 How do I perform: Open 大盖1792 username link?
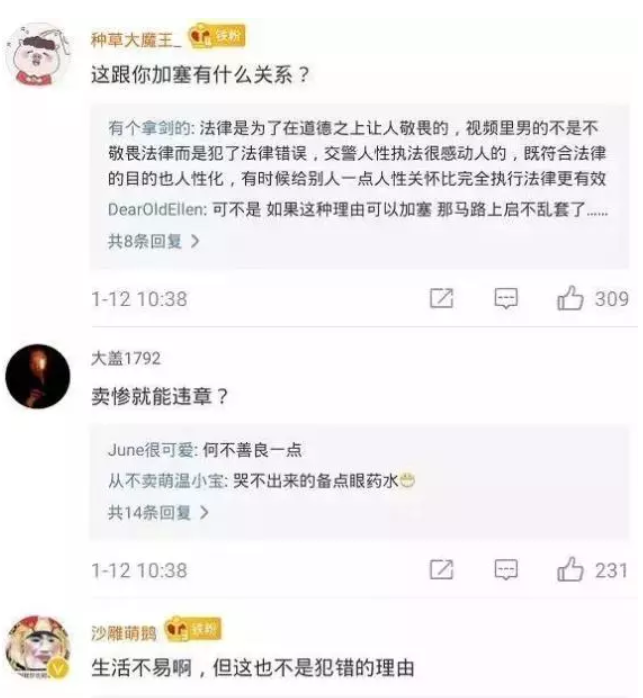(125, 358)
